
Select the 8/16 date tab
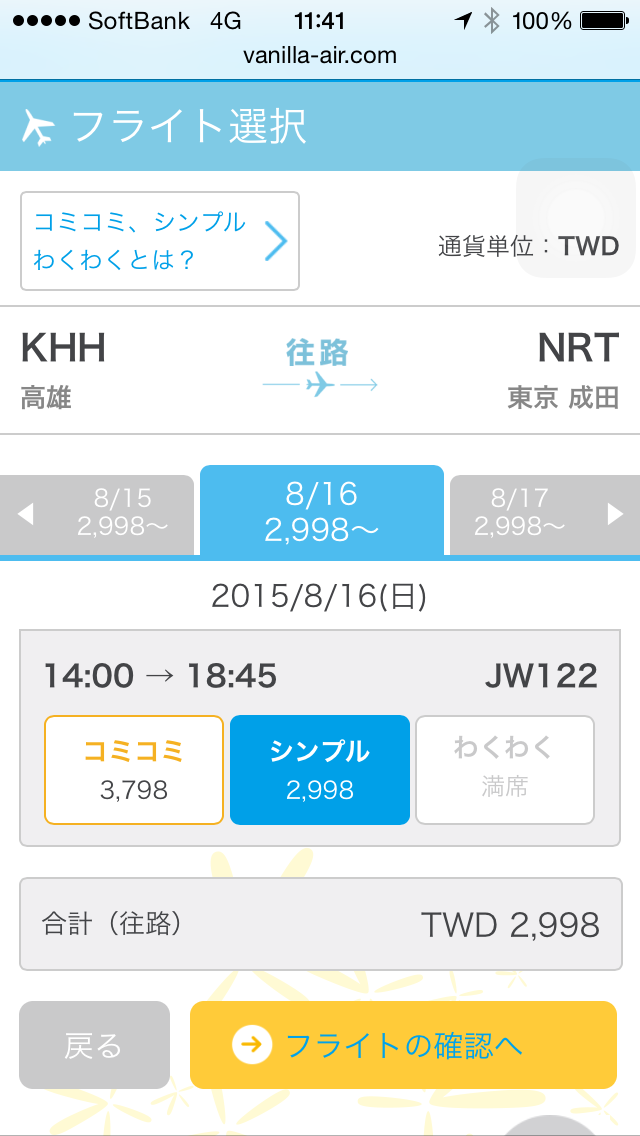(x=321, y=510)
